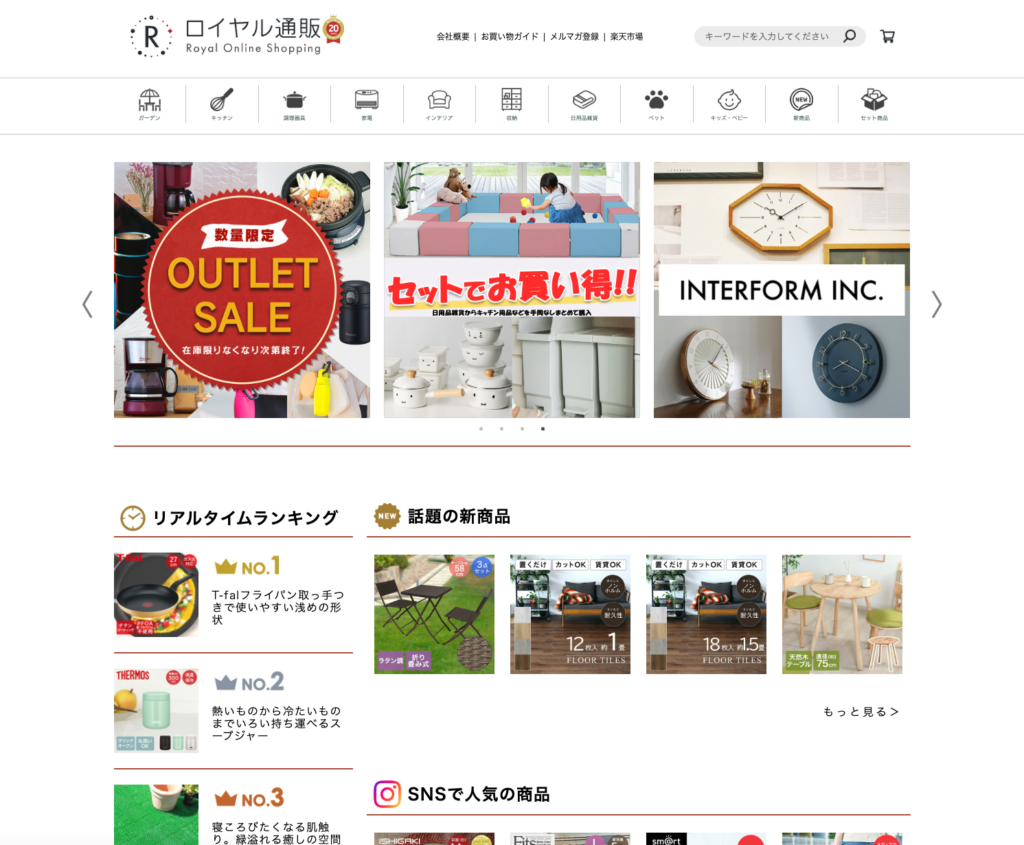
Task: Tap もっと見る for new products
Action: click(860, 712)
